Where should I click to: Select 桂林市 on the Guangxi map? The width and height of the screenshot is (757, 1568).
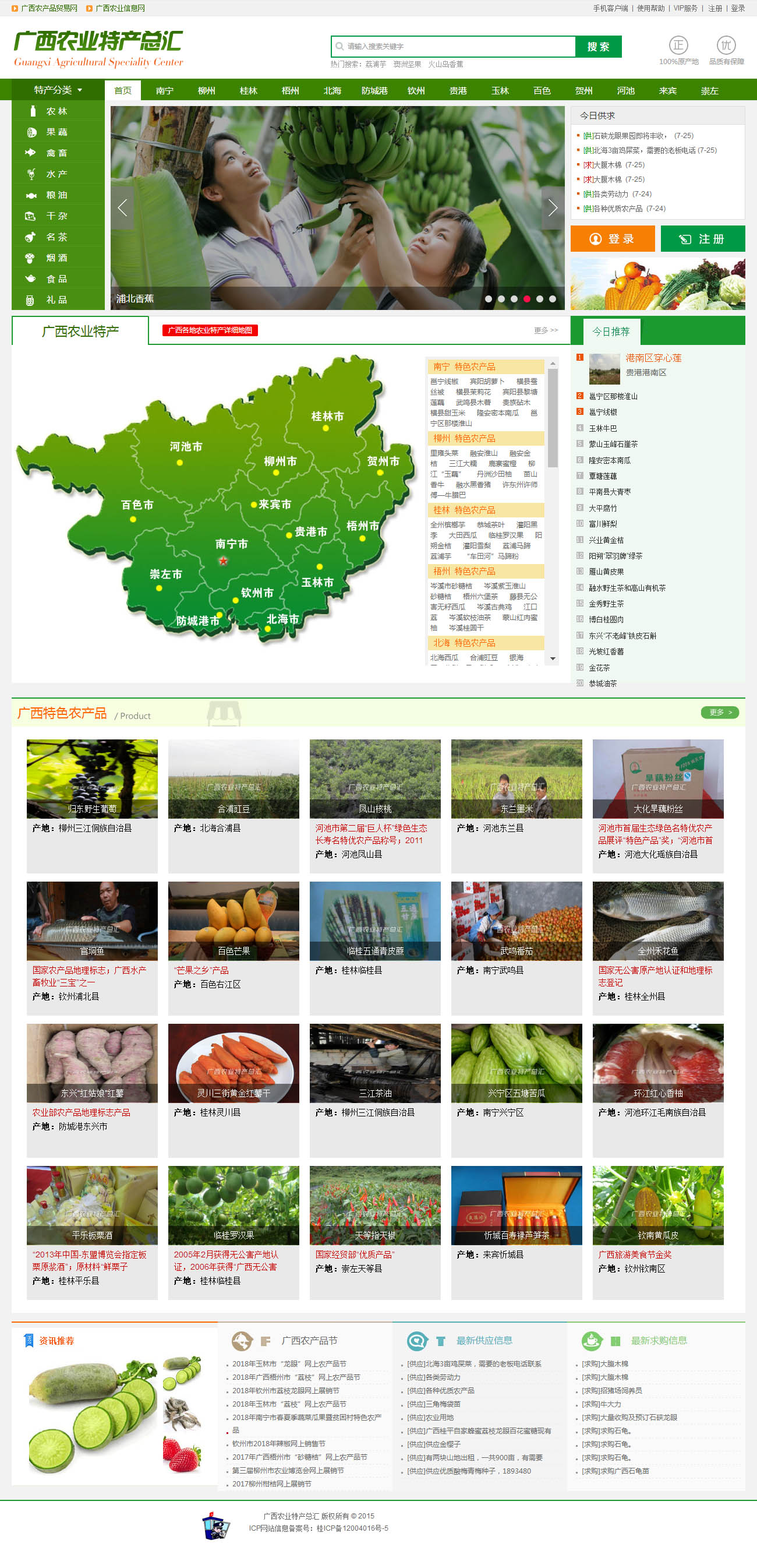(327, 417)
